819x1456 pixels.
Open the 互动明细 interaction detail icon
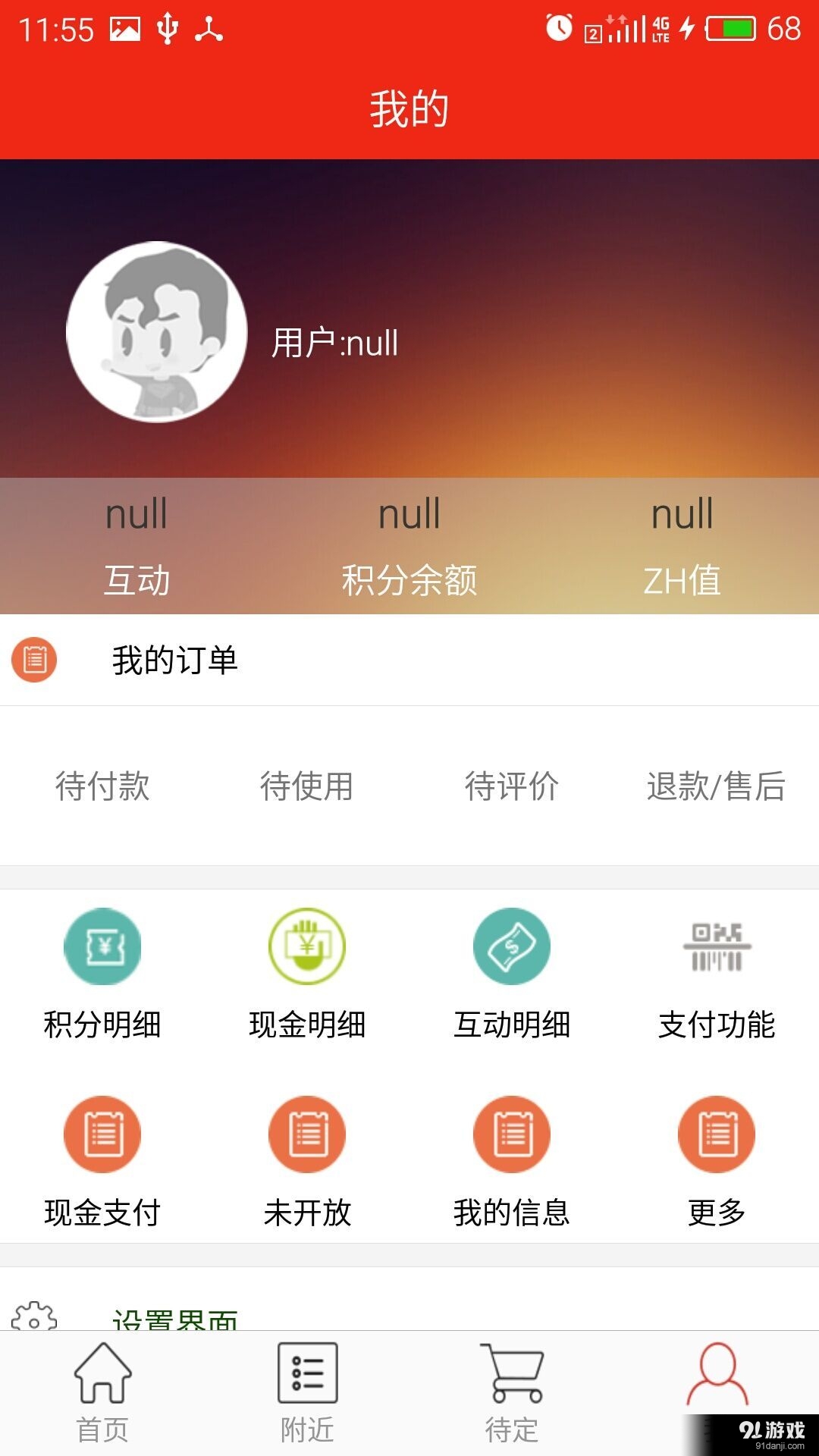tap(512, 946)
